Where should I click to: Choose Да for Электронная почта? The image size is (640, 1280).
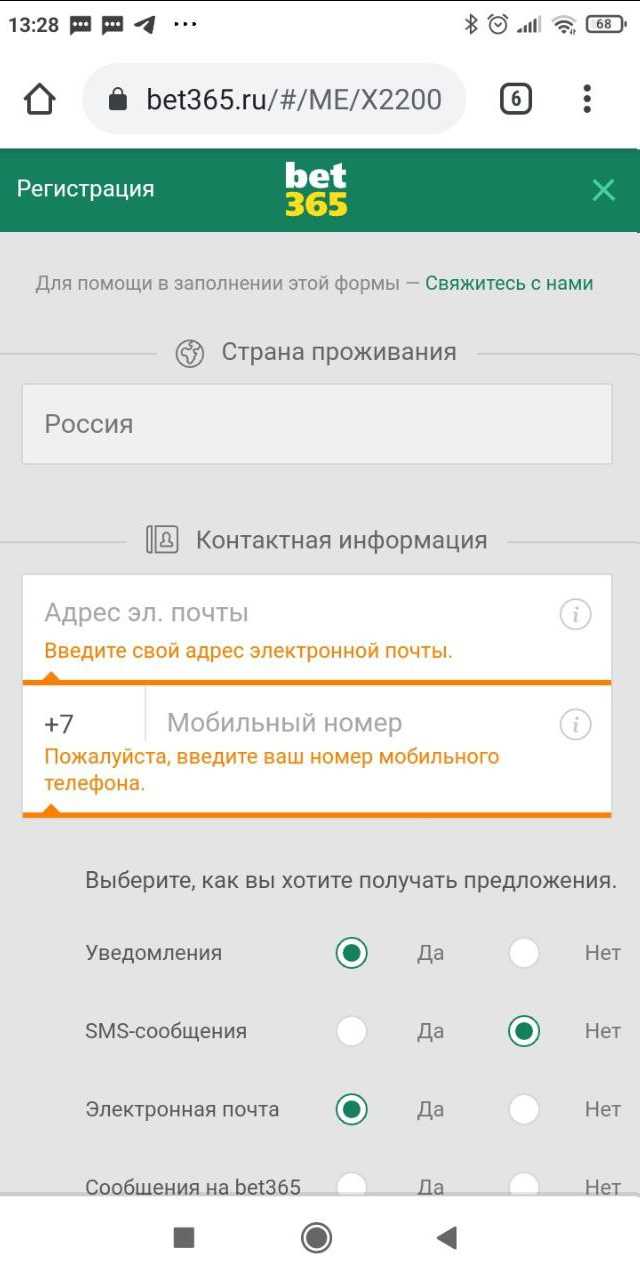click(x=351, y=1109)
